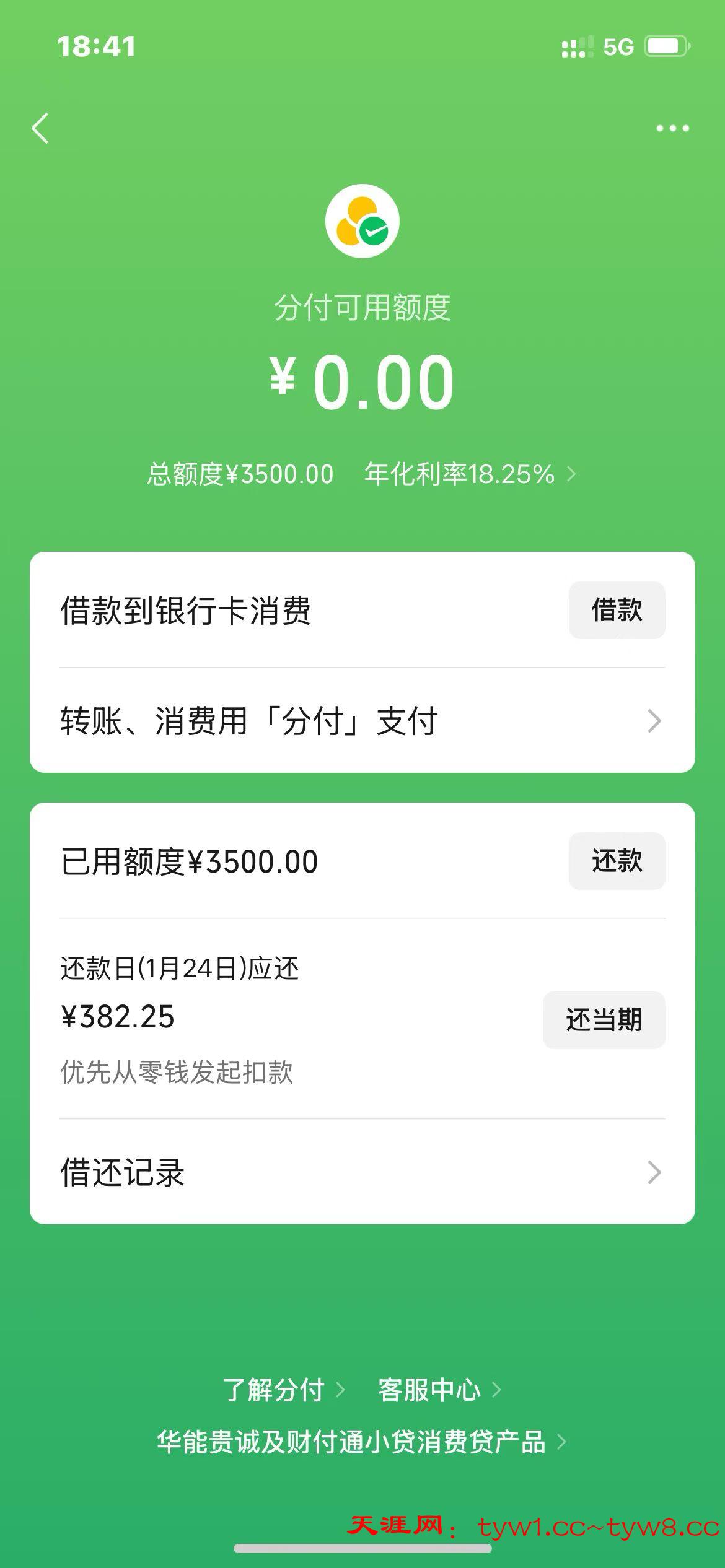
Task: Open the three-dot overflow menu
Action: click(x=672, y=129)
